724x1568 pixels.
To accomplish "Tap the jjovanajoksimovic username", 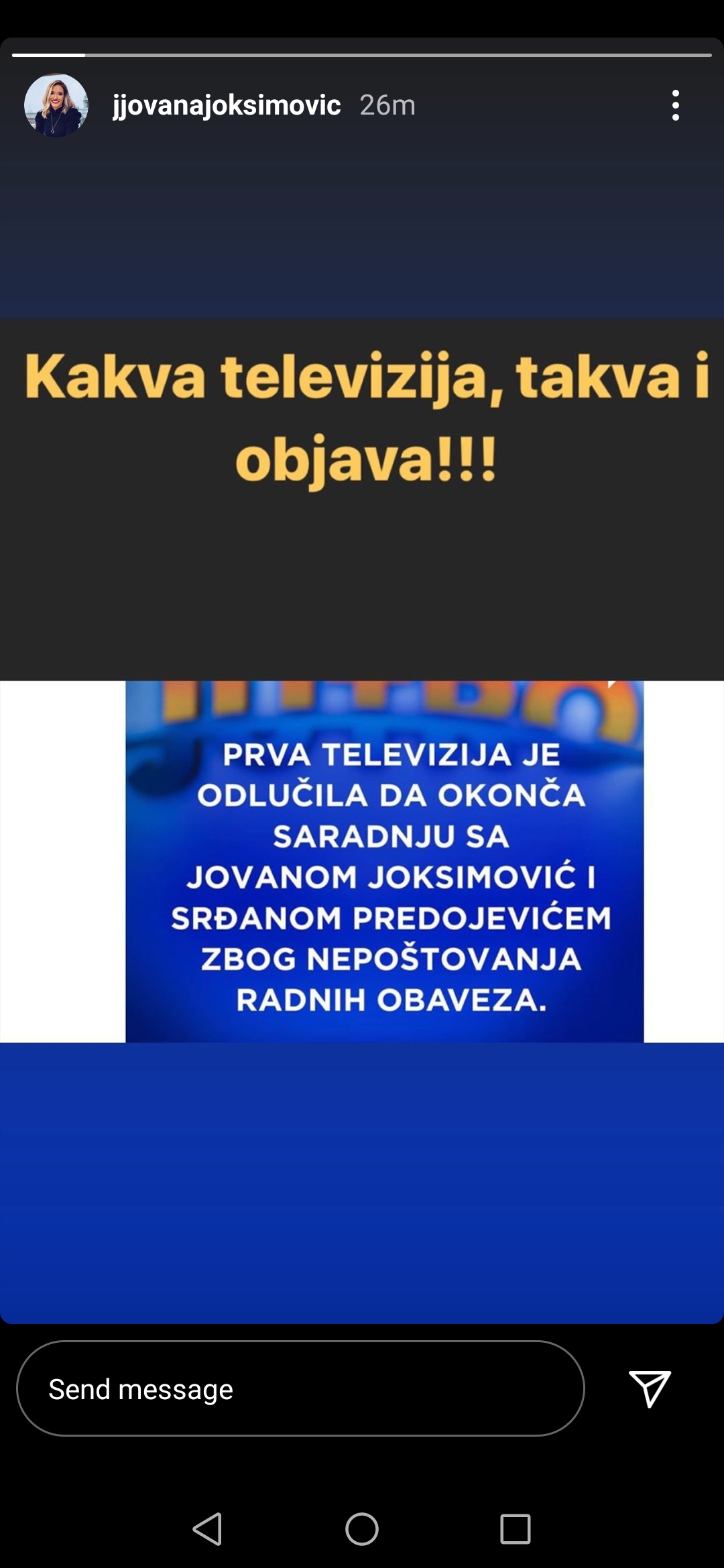I will 227,105.
